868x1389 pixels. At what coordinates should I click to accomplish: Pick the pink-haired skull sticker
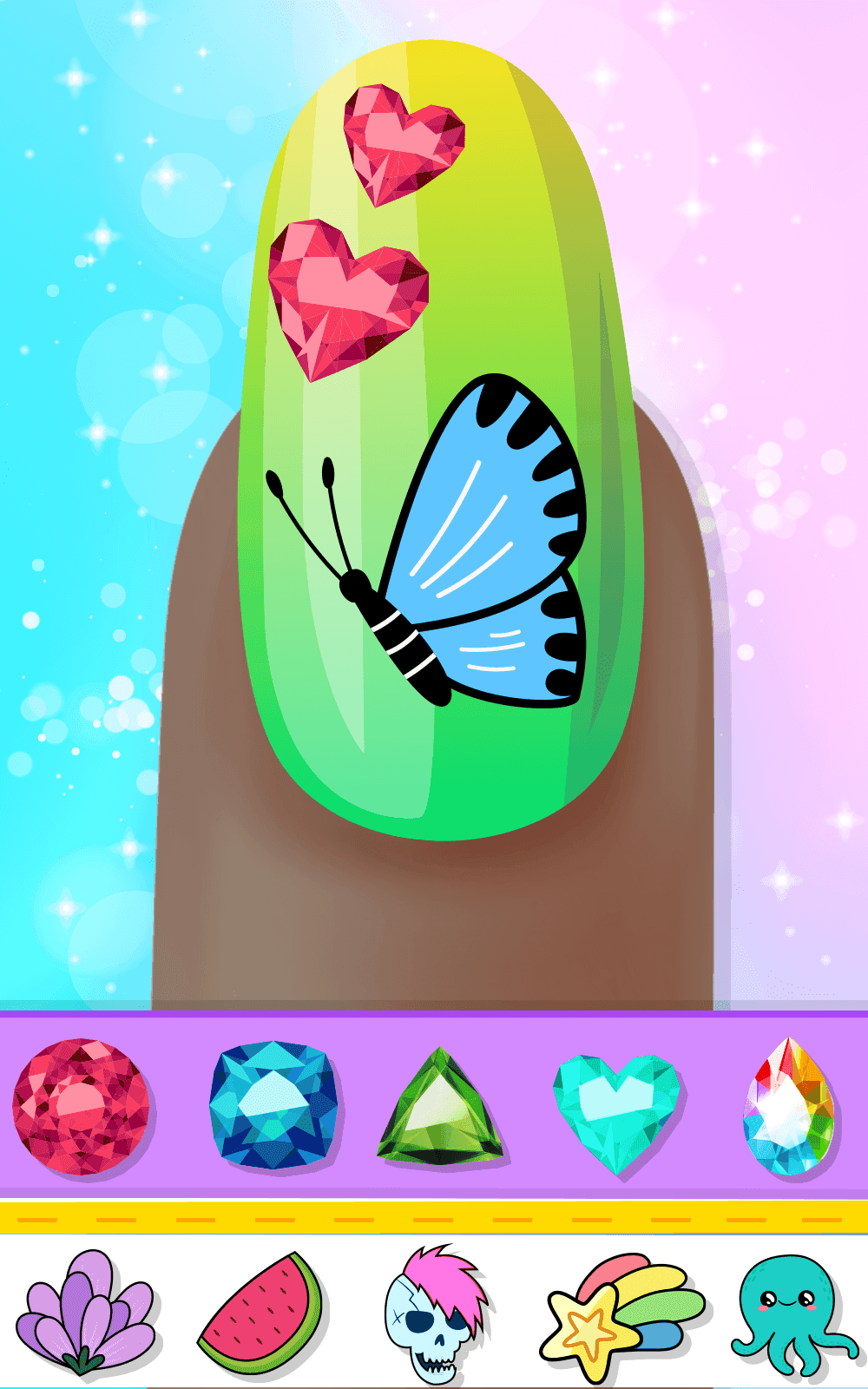[x=437, y=1313]
